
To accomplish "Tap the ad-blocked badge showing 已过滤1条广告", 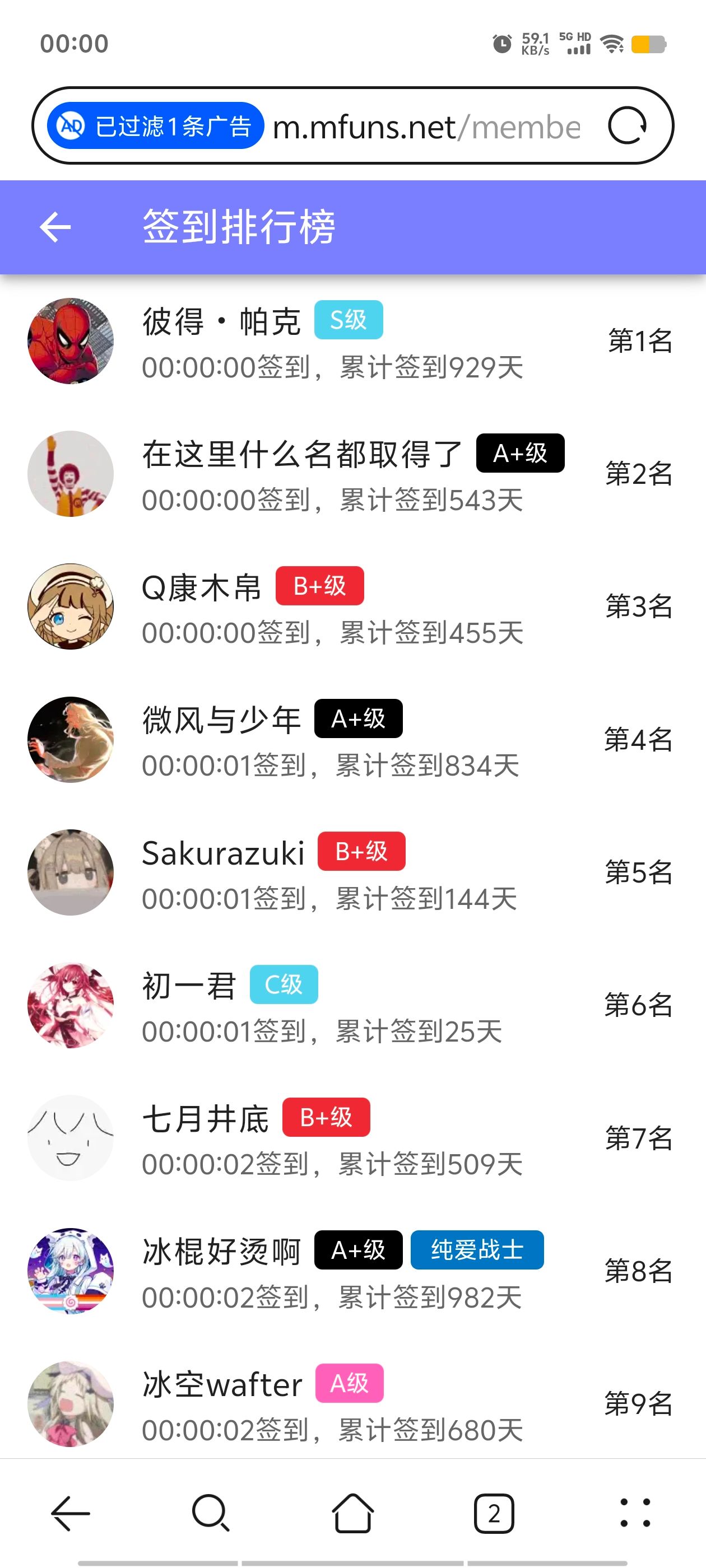I will tap(155, 124).
